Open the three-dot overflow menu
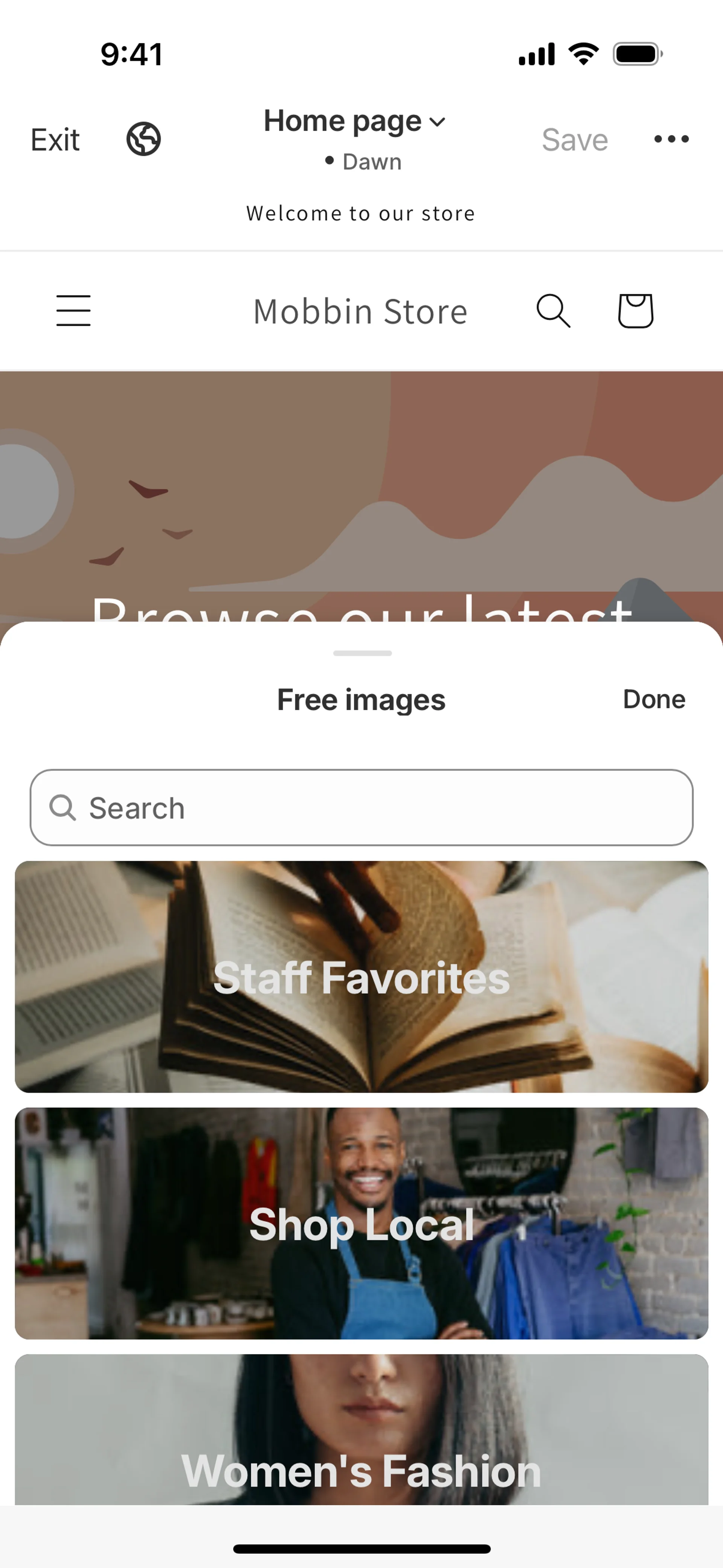The height and width of the screenshot is (1568, 723). [x=671, y=139]
